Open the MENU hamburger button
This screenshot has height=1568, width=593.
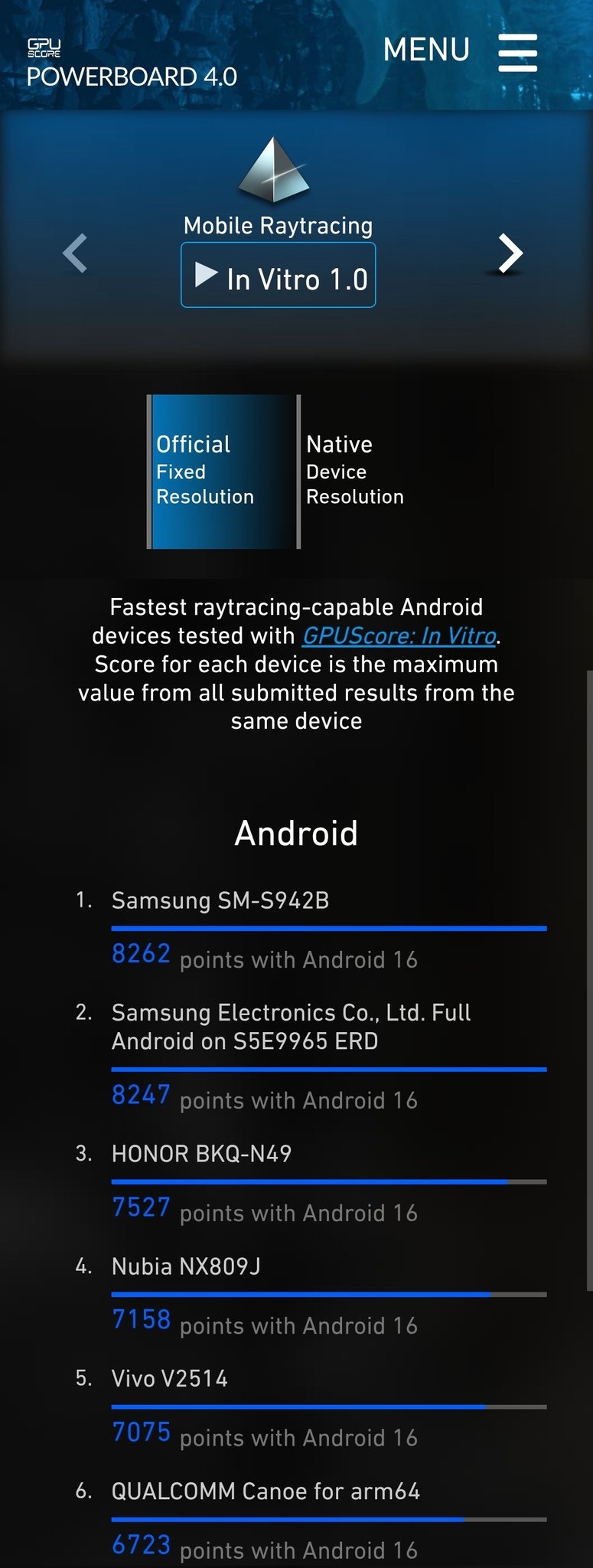(517, 52)
